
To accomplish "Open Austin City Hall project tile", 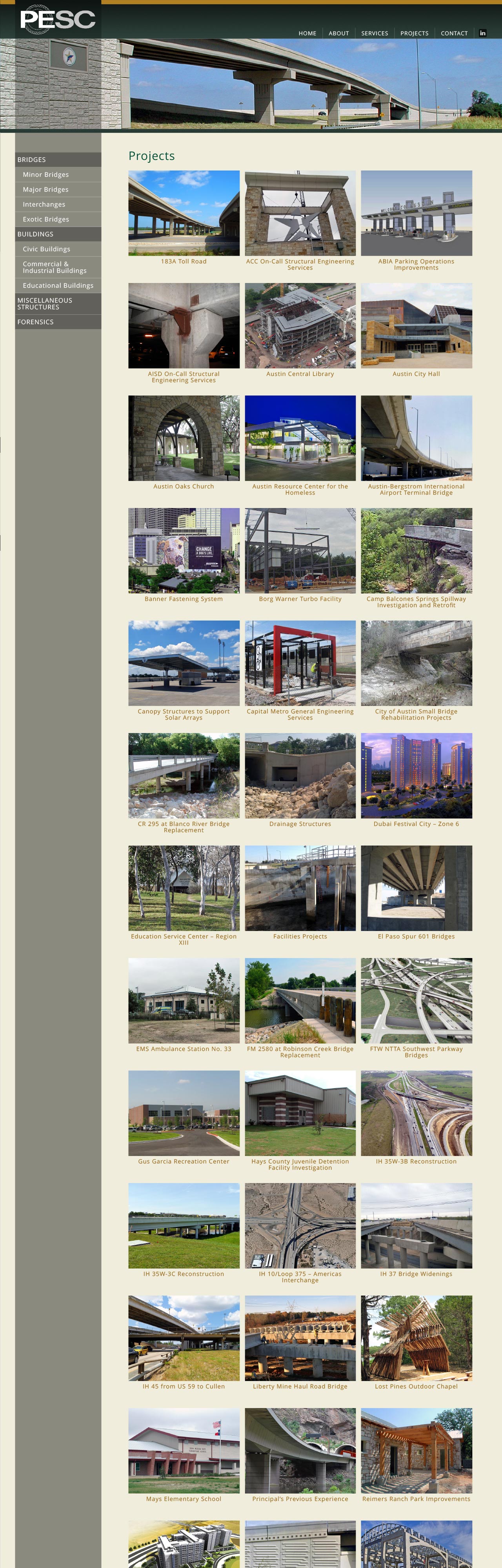I will coord(416,326).
